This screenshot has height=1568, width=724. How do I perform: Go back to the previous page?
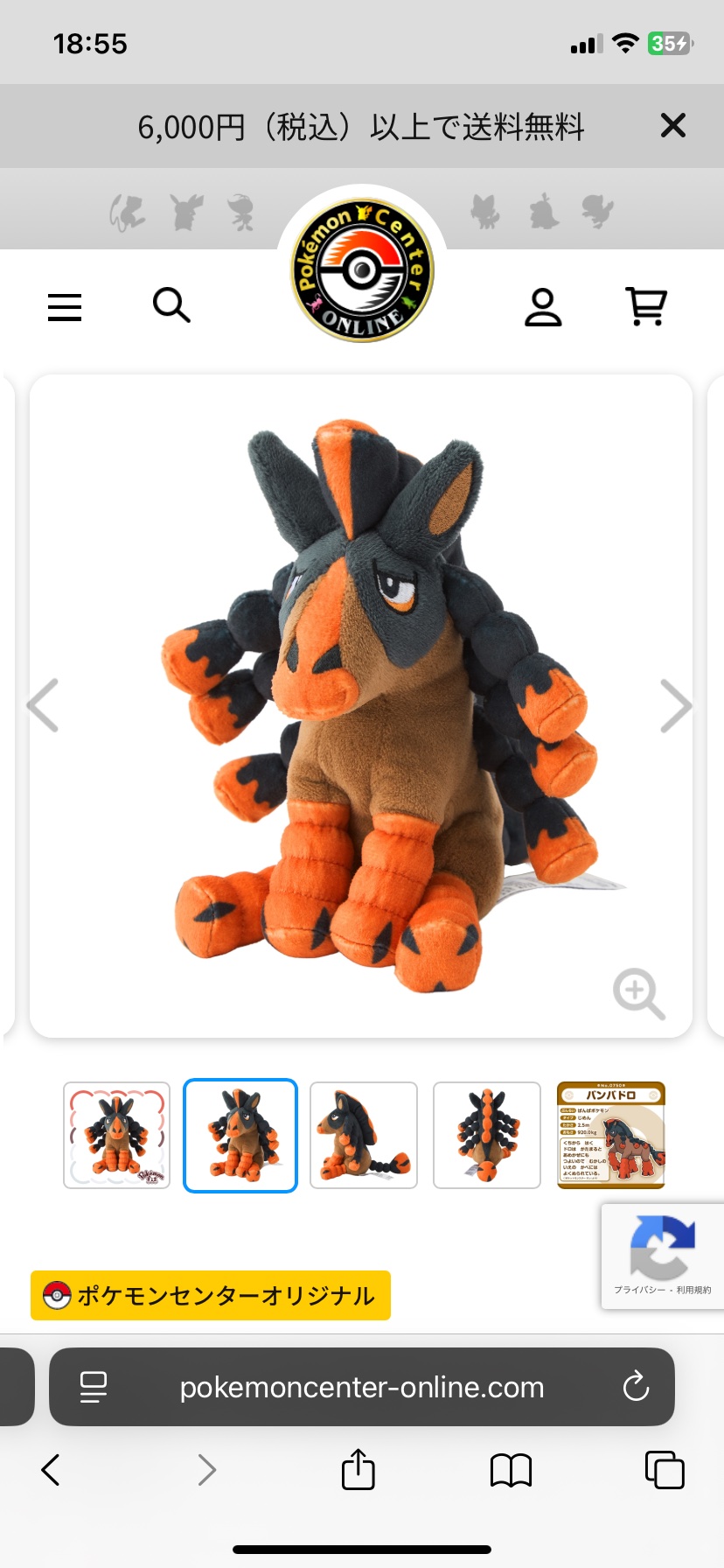pos(51,1470)
